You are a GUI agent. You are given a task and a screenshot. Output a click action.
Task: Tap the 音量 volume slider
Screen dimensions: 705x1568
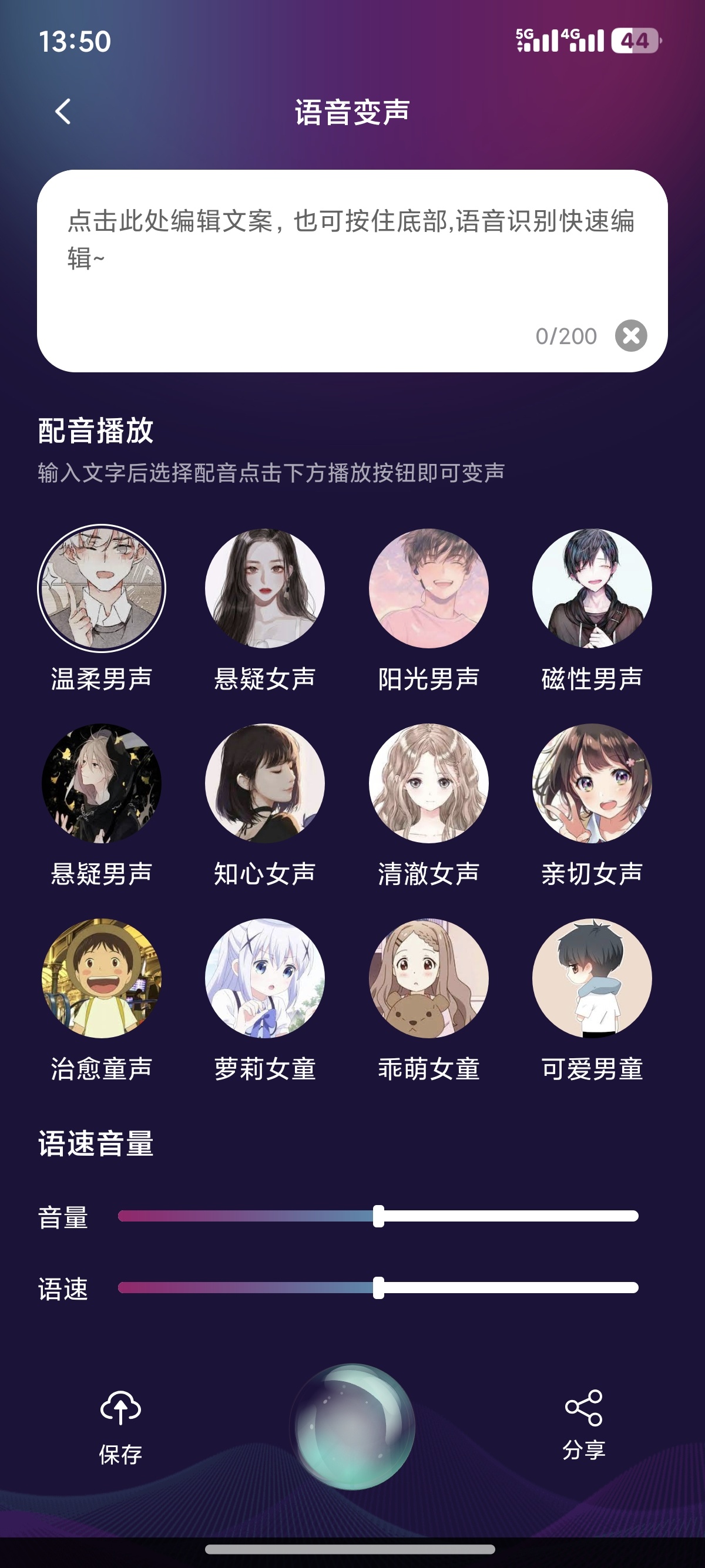[379, 1216]
